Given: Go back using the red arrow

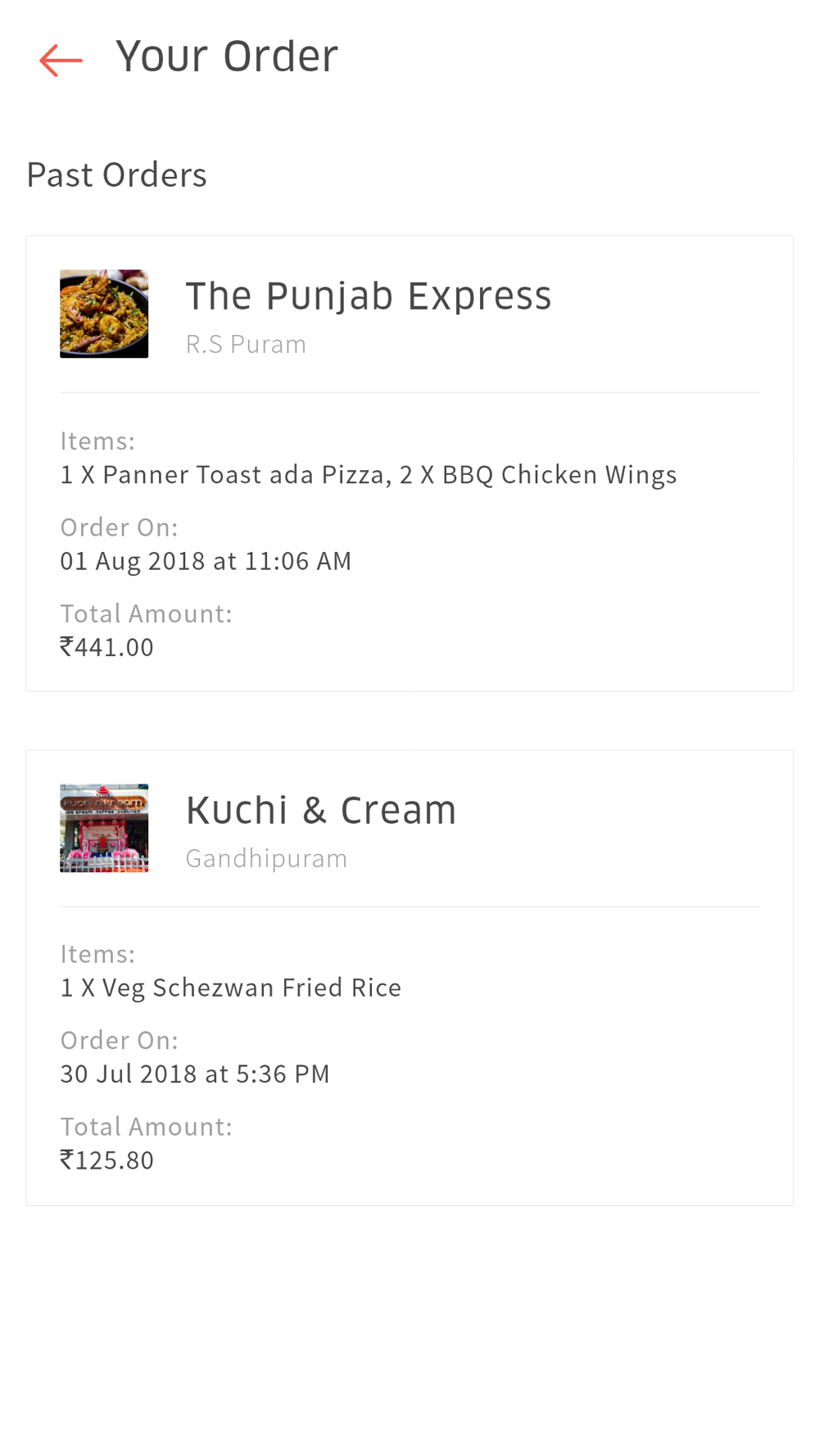Looking at the screenshot, I should [61, 60].
